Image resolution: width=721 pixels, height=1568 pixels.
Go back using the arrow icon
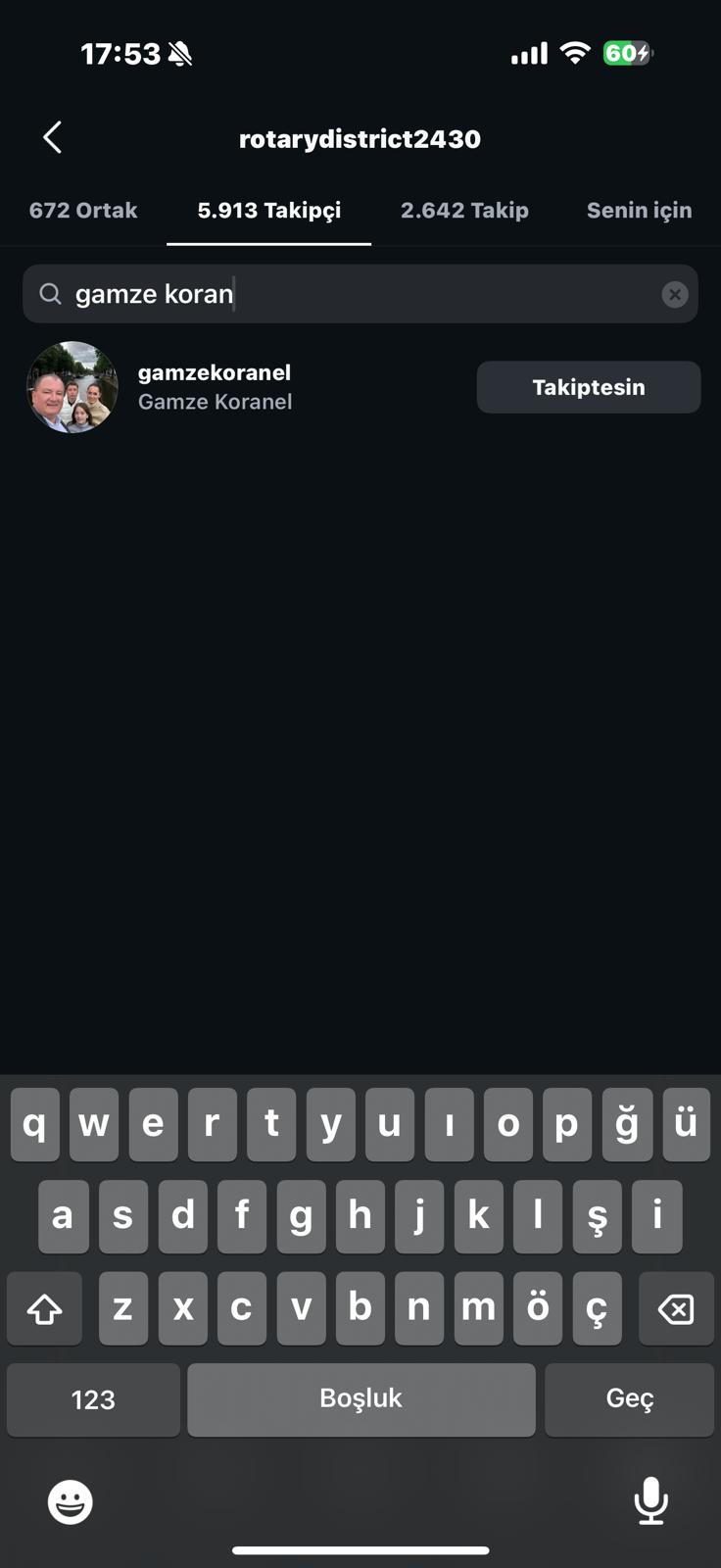point(53,137)
